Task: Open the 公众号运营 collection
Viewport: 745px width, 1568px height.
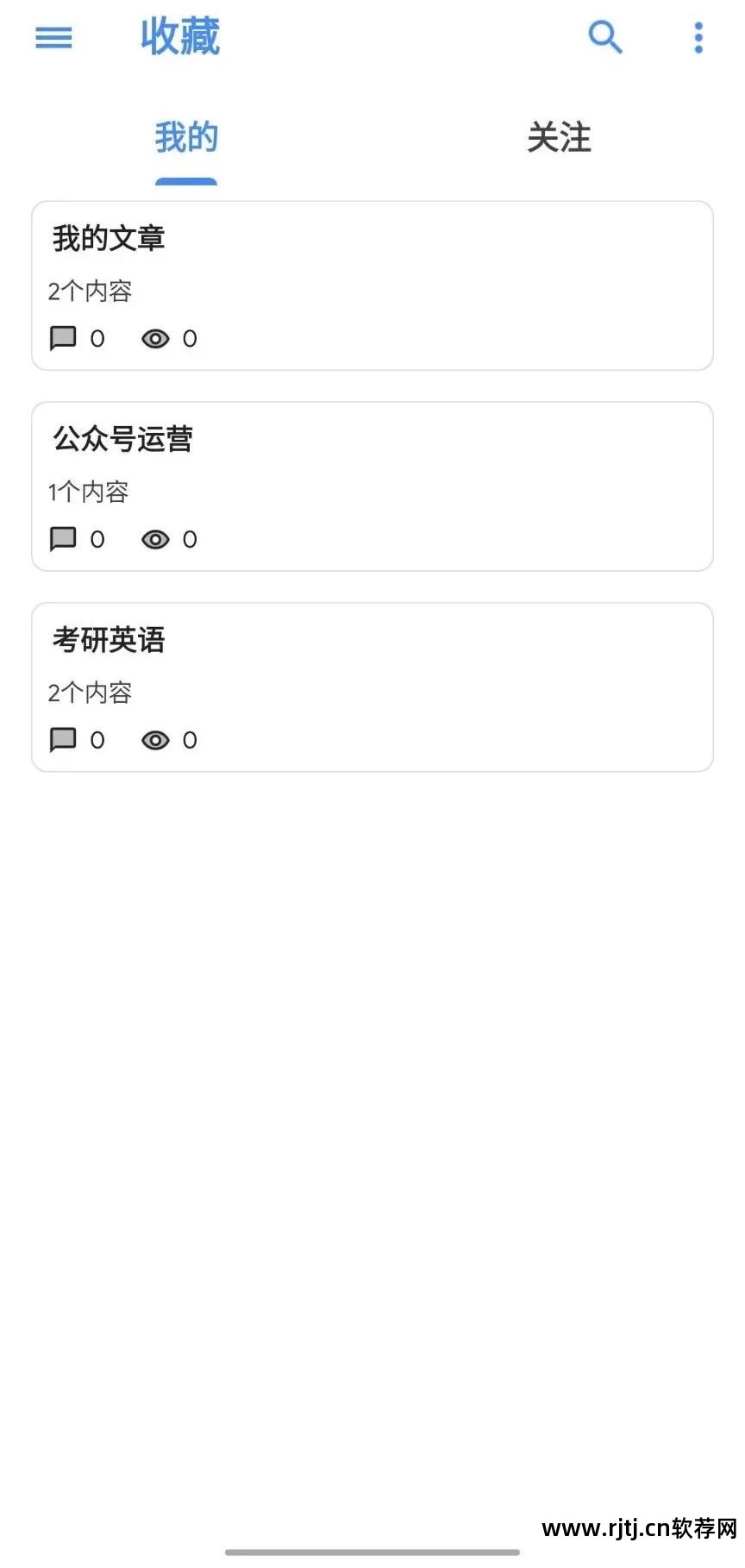Action: pyautogui.click(x=371, y=486)
